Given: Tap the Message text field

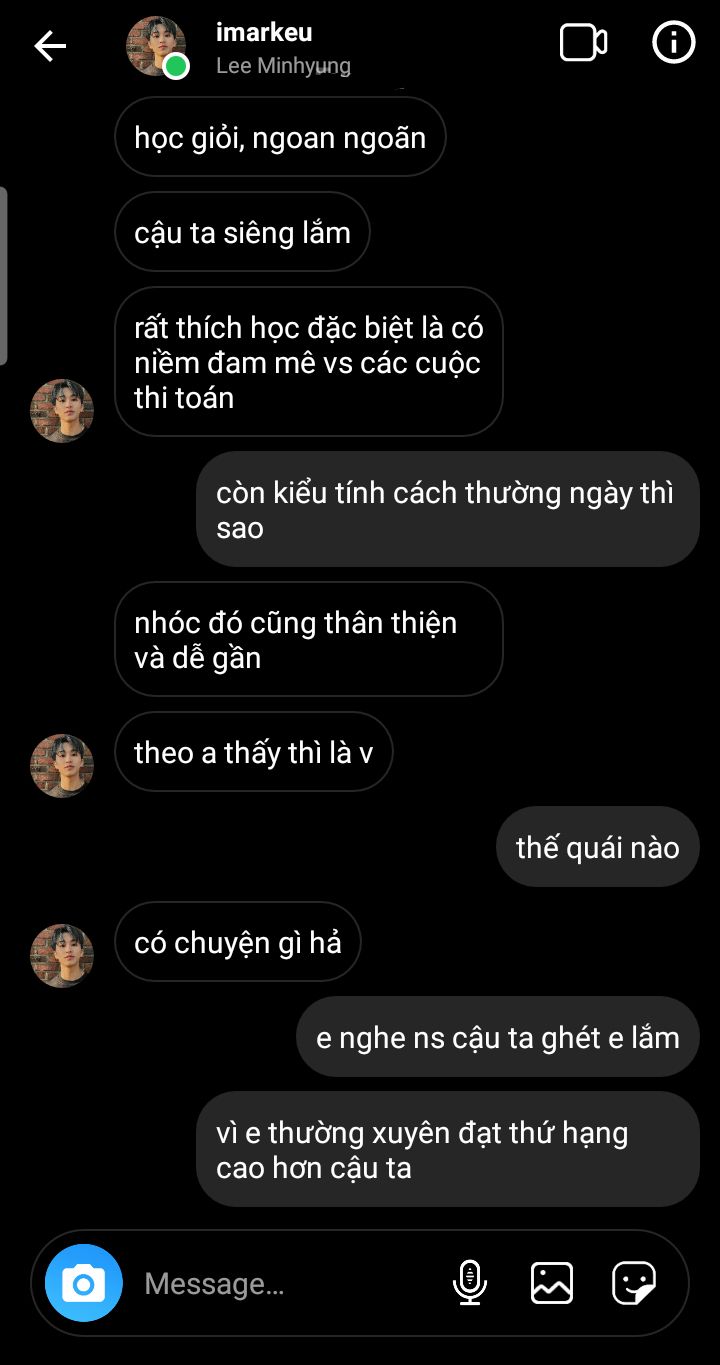Looking at the screenshot, I should [285, 1284].
